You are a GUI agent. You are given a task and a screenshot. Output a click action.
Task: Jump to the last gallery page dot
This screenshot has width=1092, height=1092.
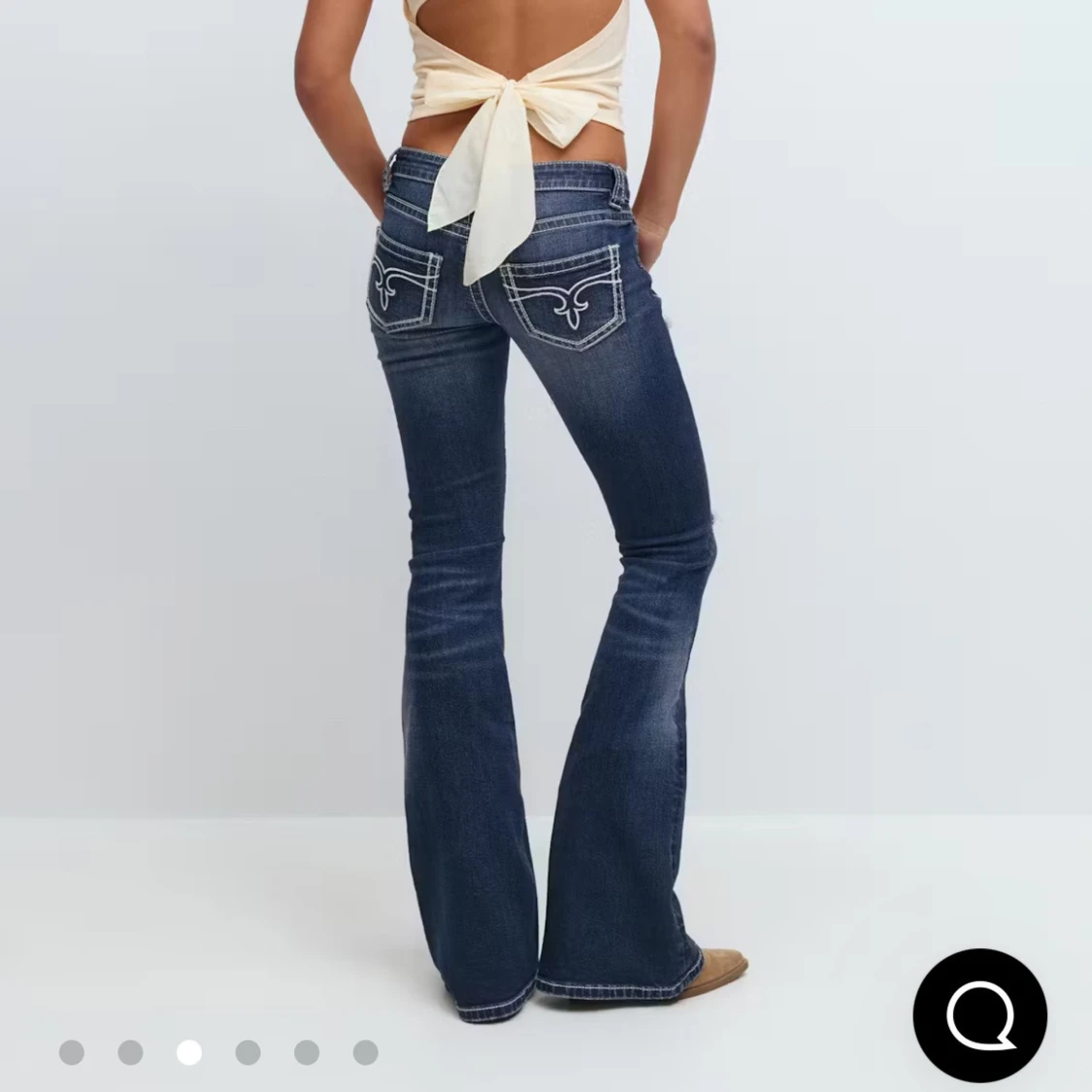coord(365,1052)
